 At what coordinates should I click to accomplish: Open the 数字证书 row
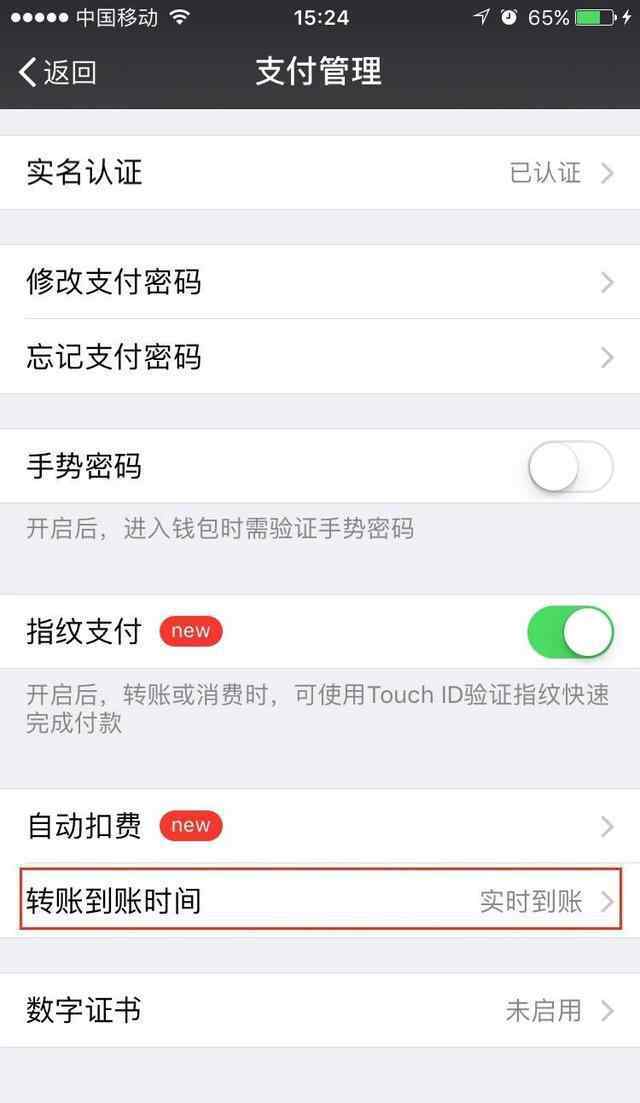320,1010
